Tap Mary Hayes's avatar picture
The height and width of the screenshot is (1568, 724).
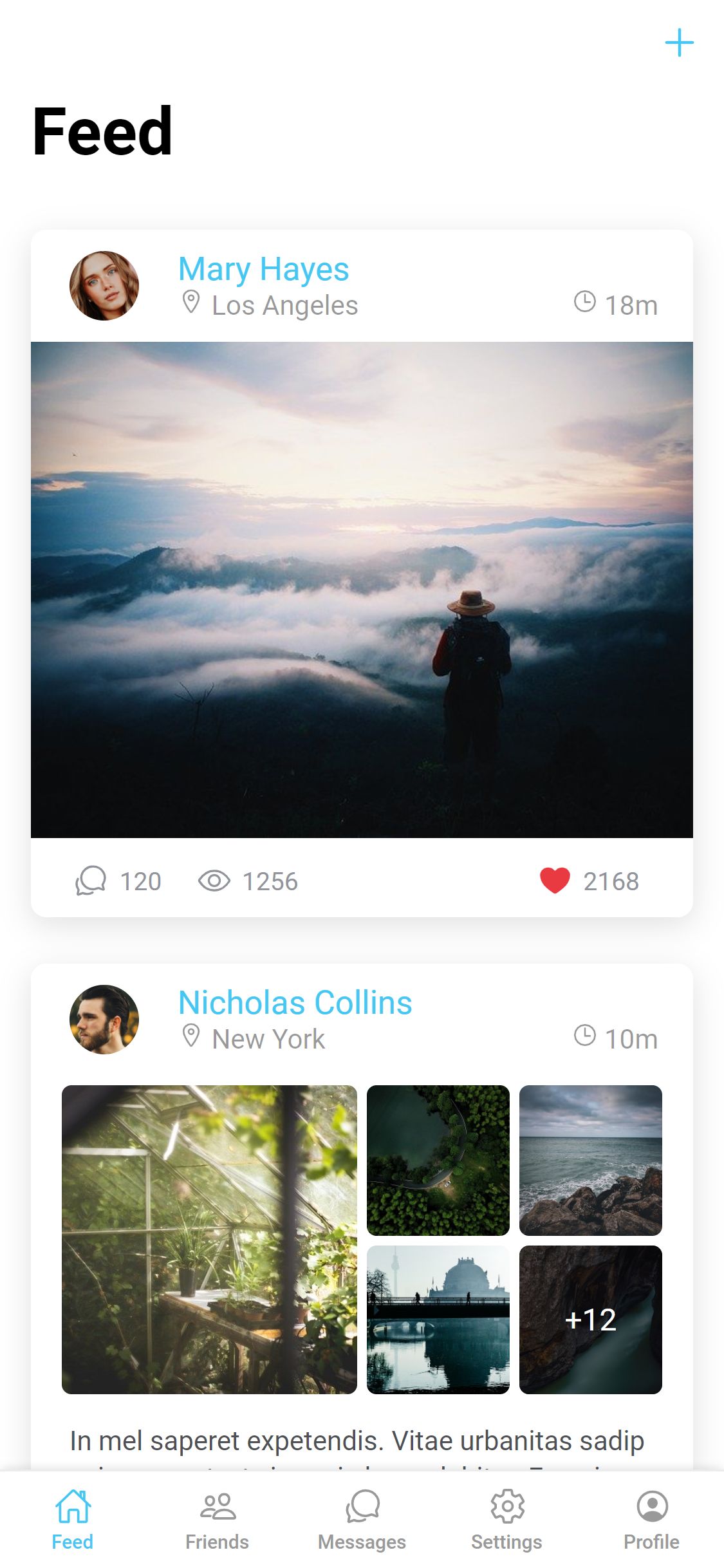pyautogui.click(x=104, y=286)
